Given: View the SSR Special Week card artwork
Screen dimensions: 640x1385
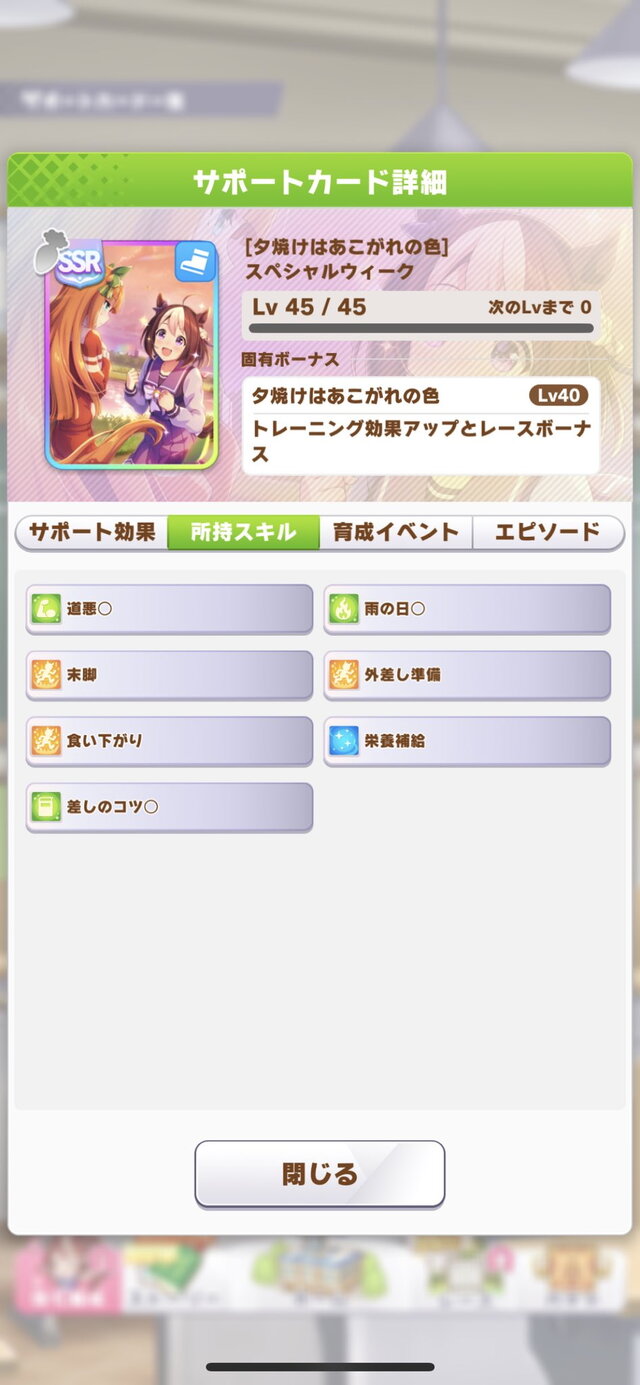Looking at the screenshot, I should coord(131,353).
